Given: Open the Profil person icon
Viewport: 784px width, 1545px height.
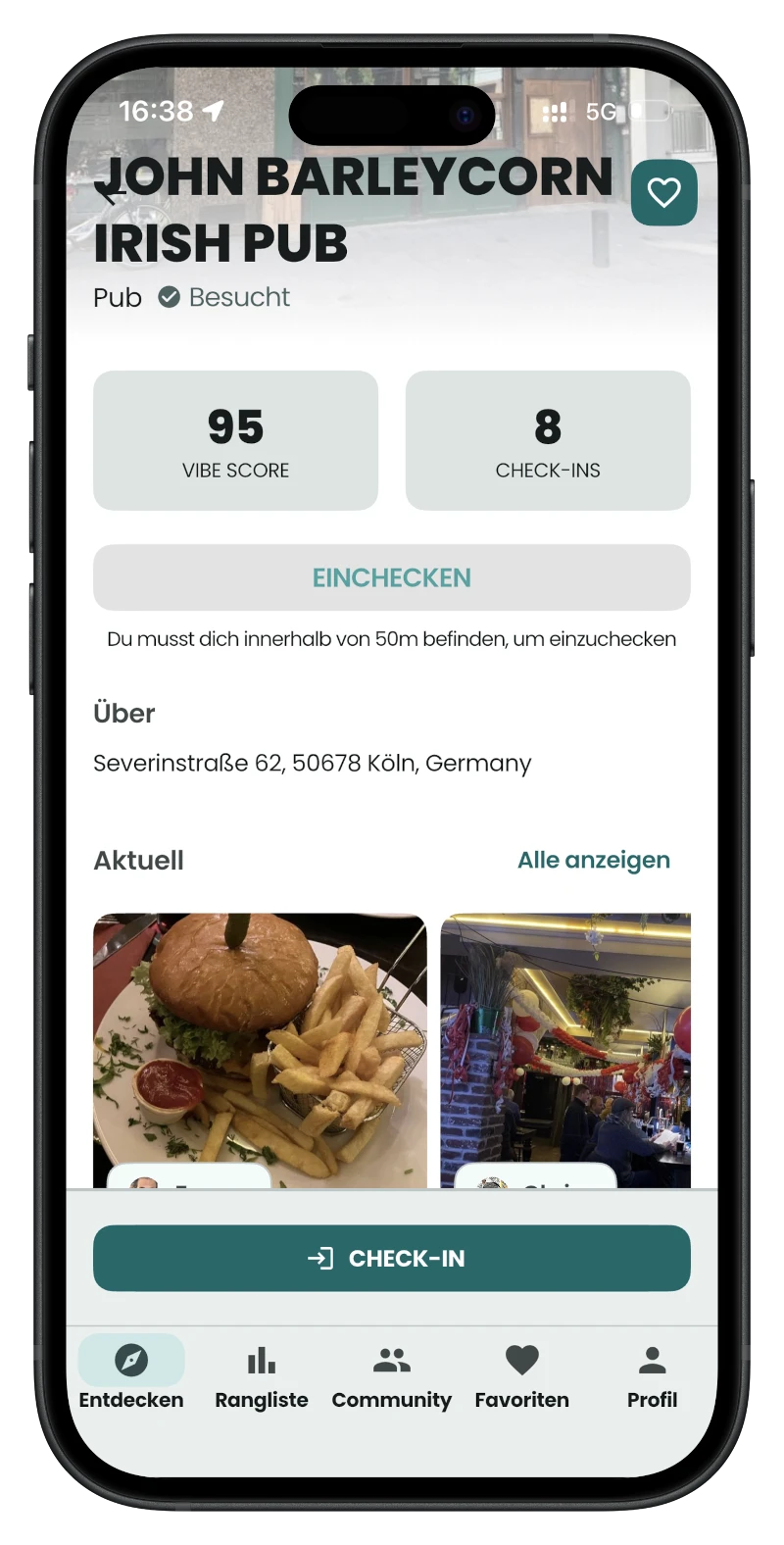Looking at the screenshot, I should [x=652, y=1360].
